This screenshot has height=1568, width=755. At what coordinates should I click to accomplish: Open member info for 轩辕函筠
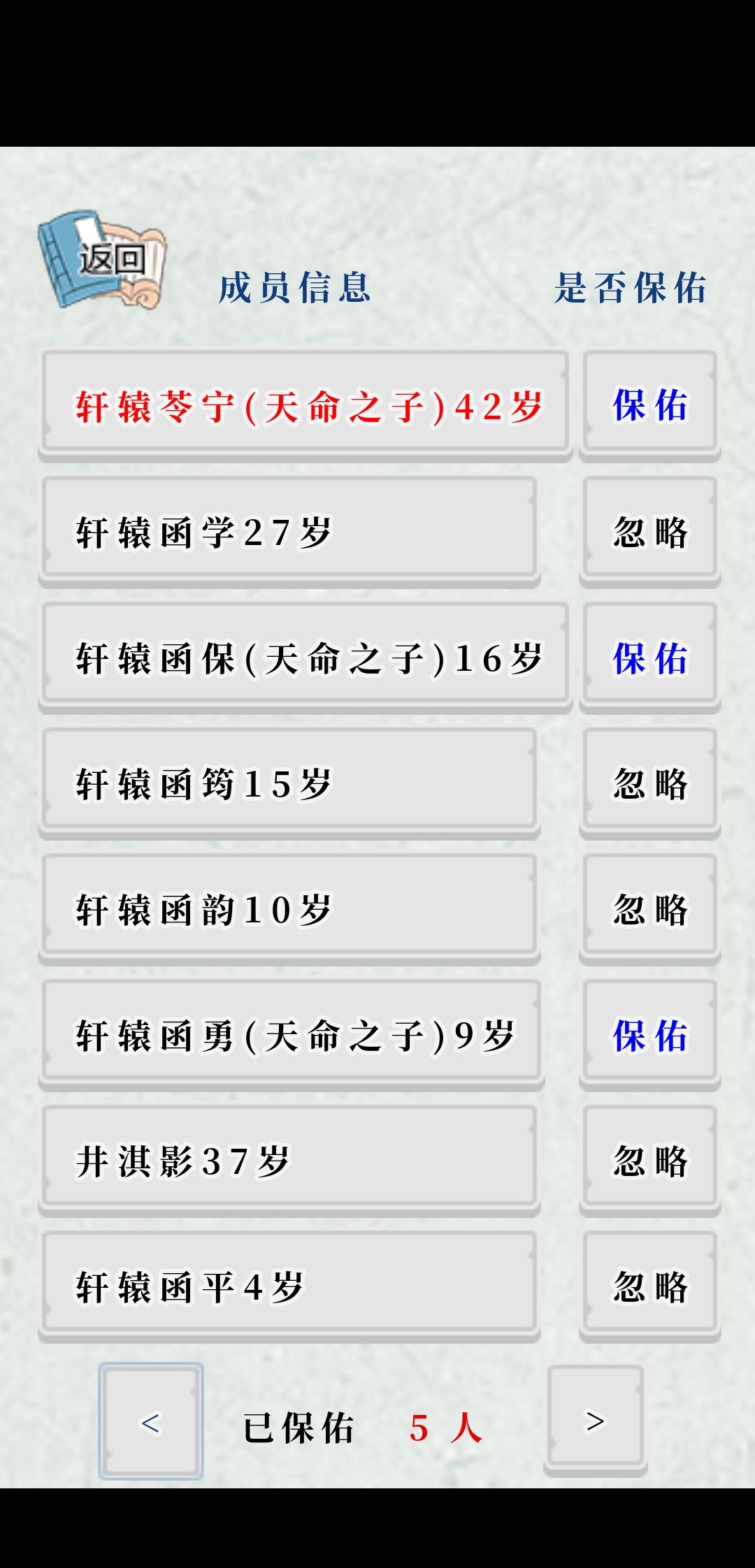289,783
